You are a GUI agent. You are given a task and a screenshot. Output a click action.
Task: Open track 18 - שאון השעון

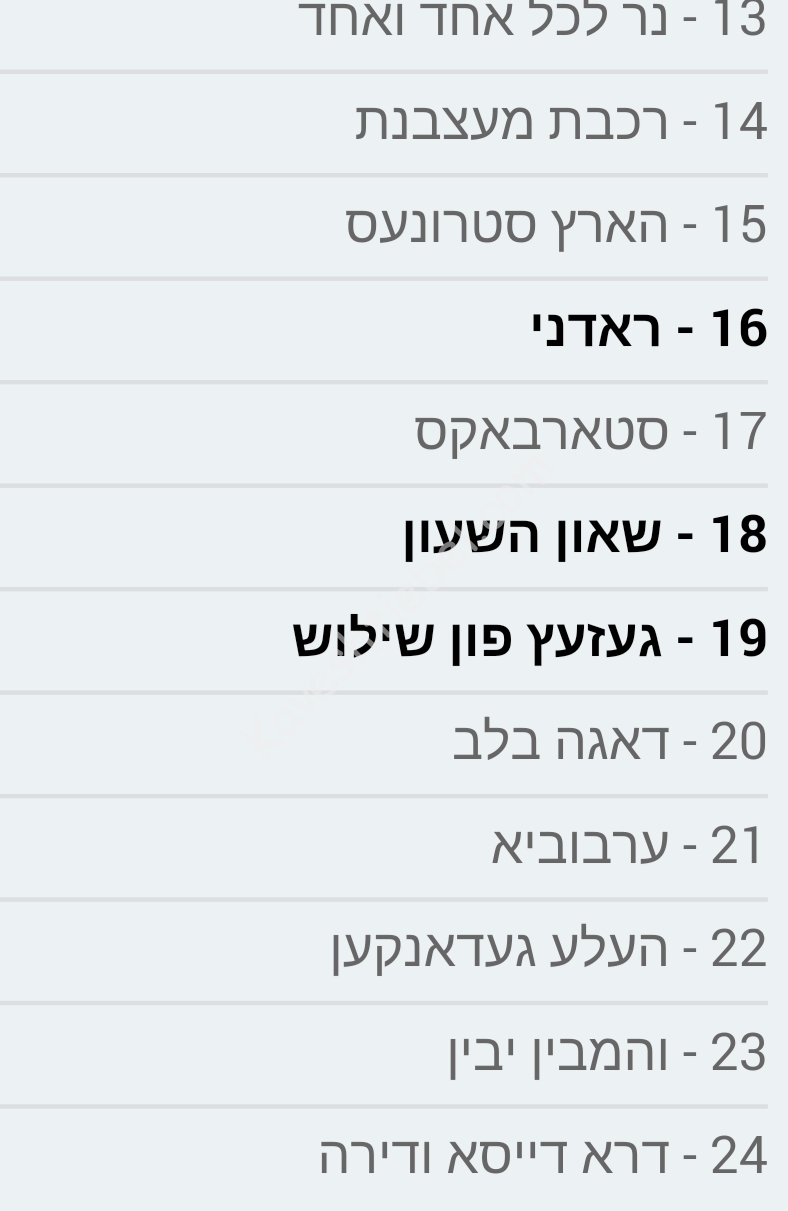pos(585,536)
